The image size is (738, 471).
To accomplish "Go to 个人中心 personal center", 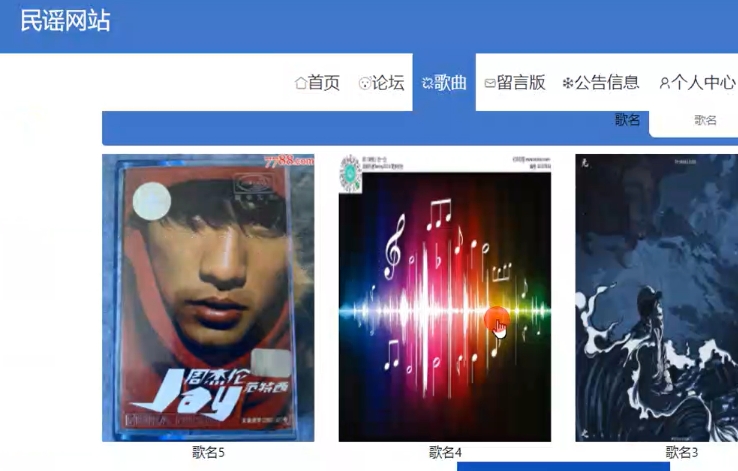I will click(x=697, y=83).
